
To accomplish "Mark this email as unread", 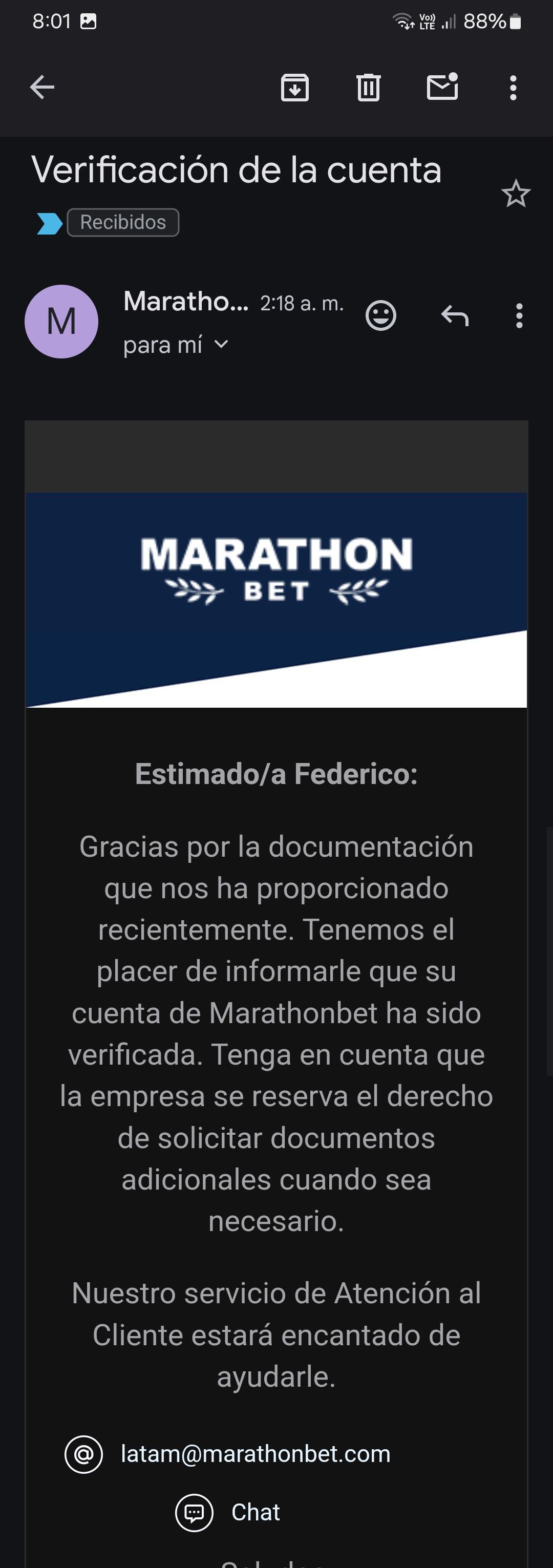I will [x=442, y=87].
